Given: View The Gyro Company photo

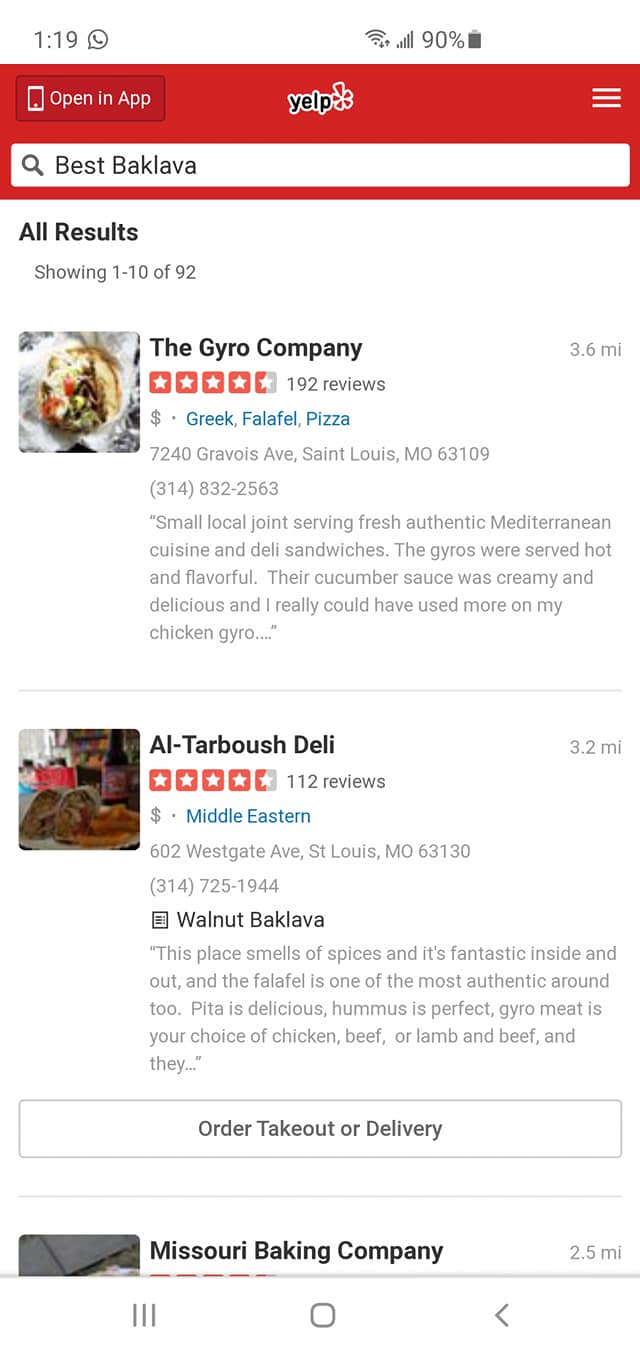Looking at the screenshot, I should coord(79,392).
